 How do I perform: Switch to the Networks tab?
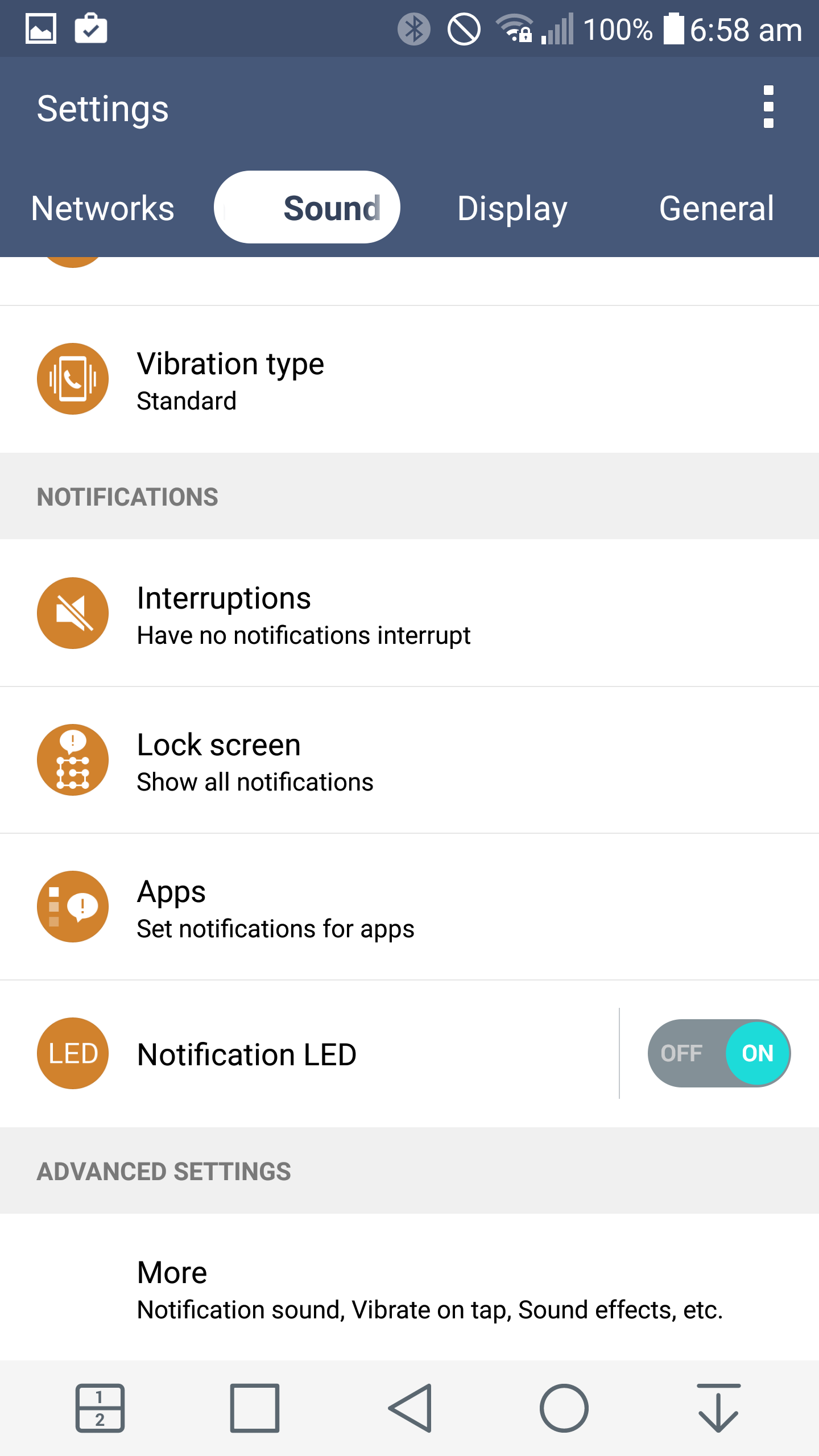(103, 208)
